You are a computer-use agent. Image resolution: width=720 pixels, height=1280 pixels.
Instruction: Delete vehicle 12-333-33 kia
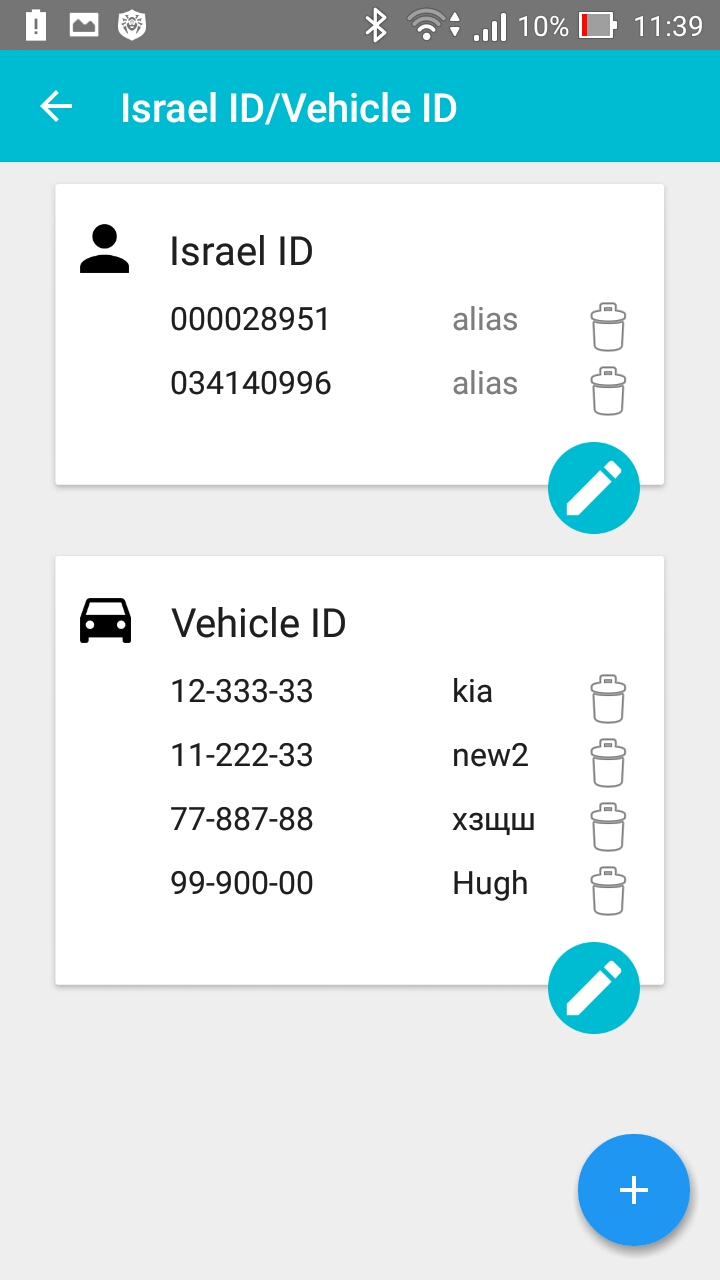pyautogui.click(x=608, y=699)
